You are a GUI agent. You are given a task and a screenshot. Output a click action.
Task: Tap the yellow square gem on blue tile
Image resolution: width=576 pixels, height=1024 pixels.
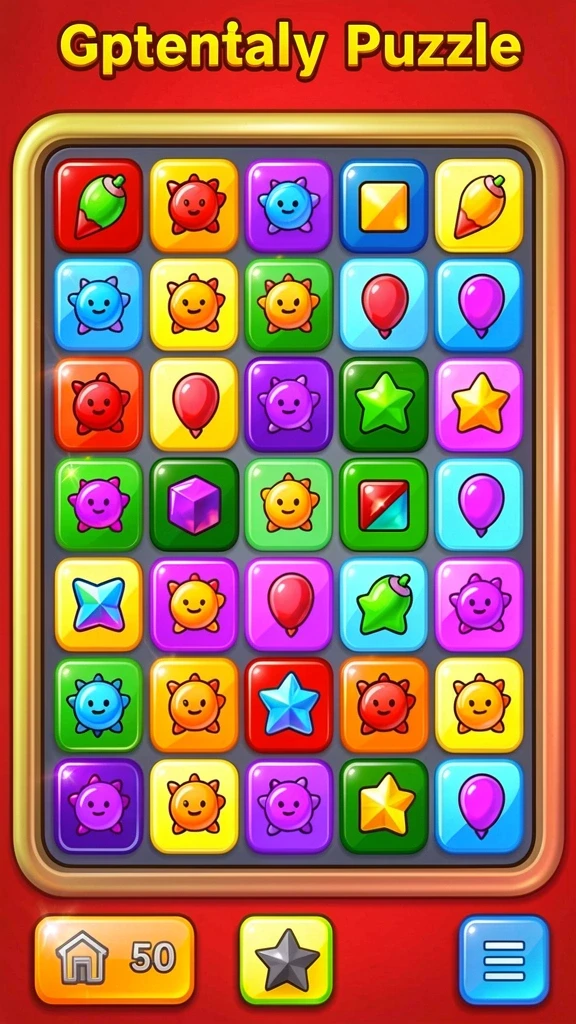tap(384, 205)
